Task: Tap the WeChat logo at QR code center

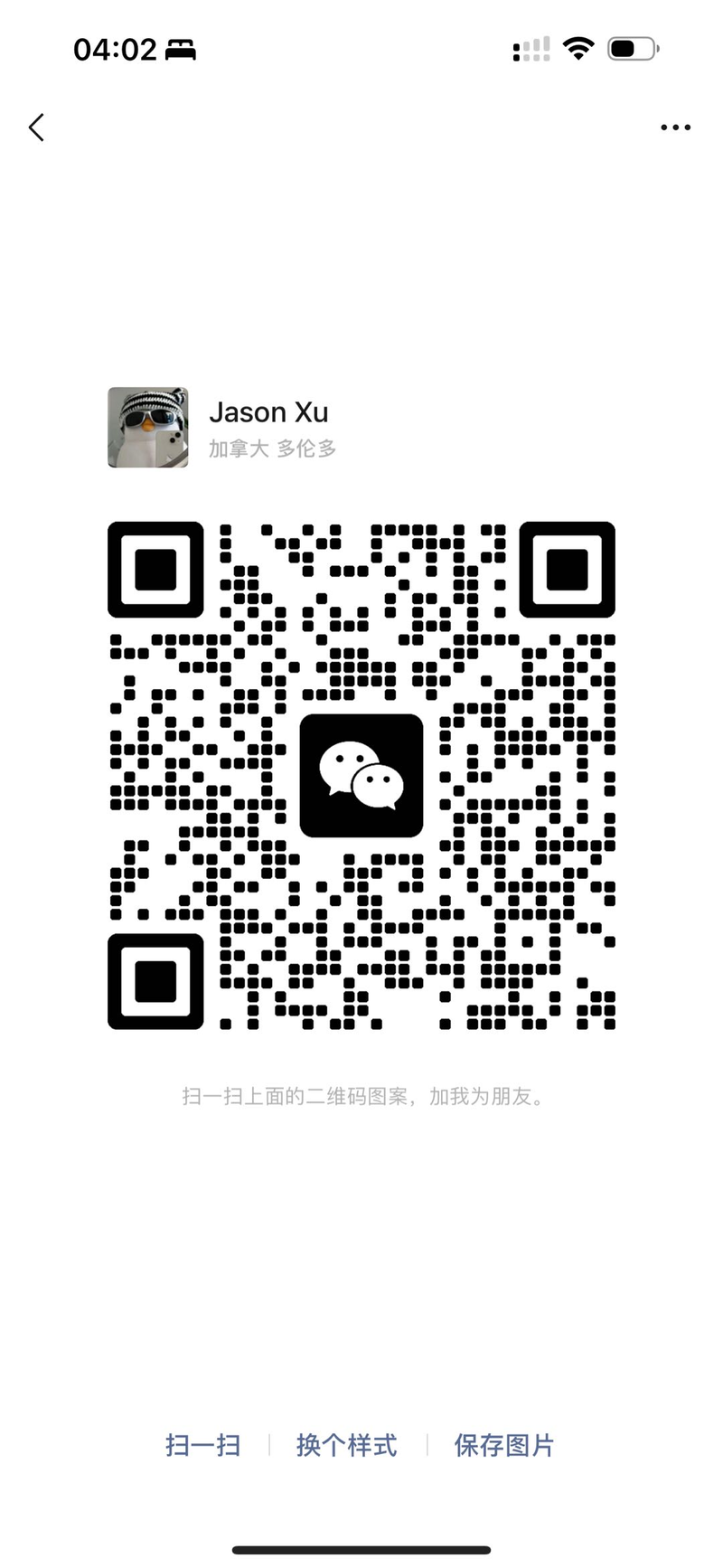Action: [x=361, y=776]
